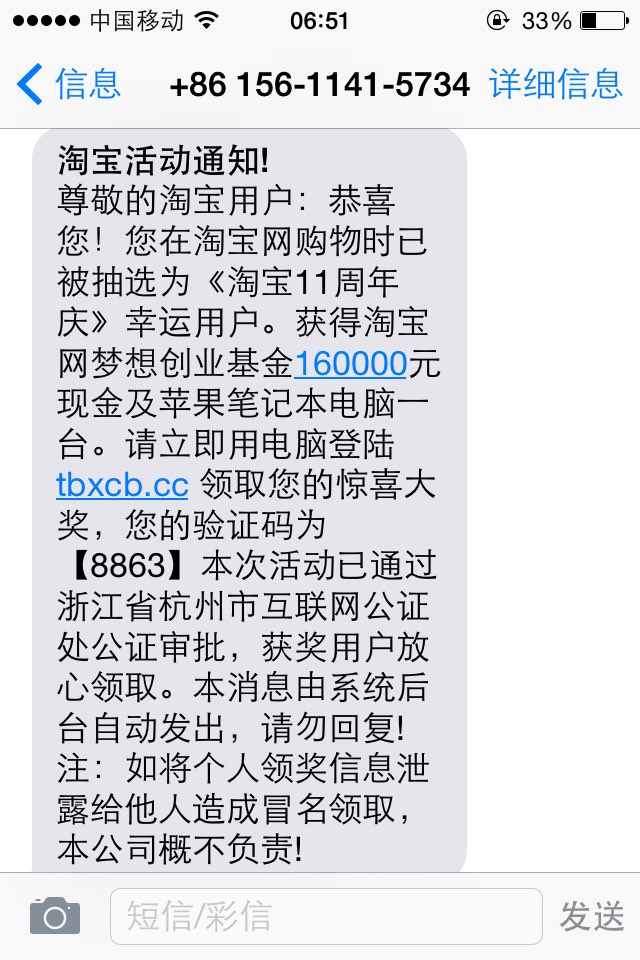Viewport: 640px width, 960px height.
Task: Tap the 160000 underlined number link
Action: click(350, 363)
